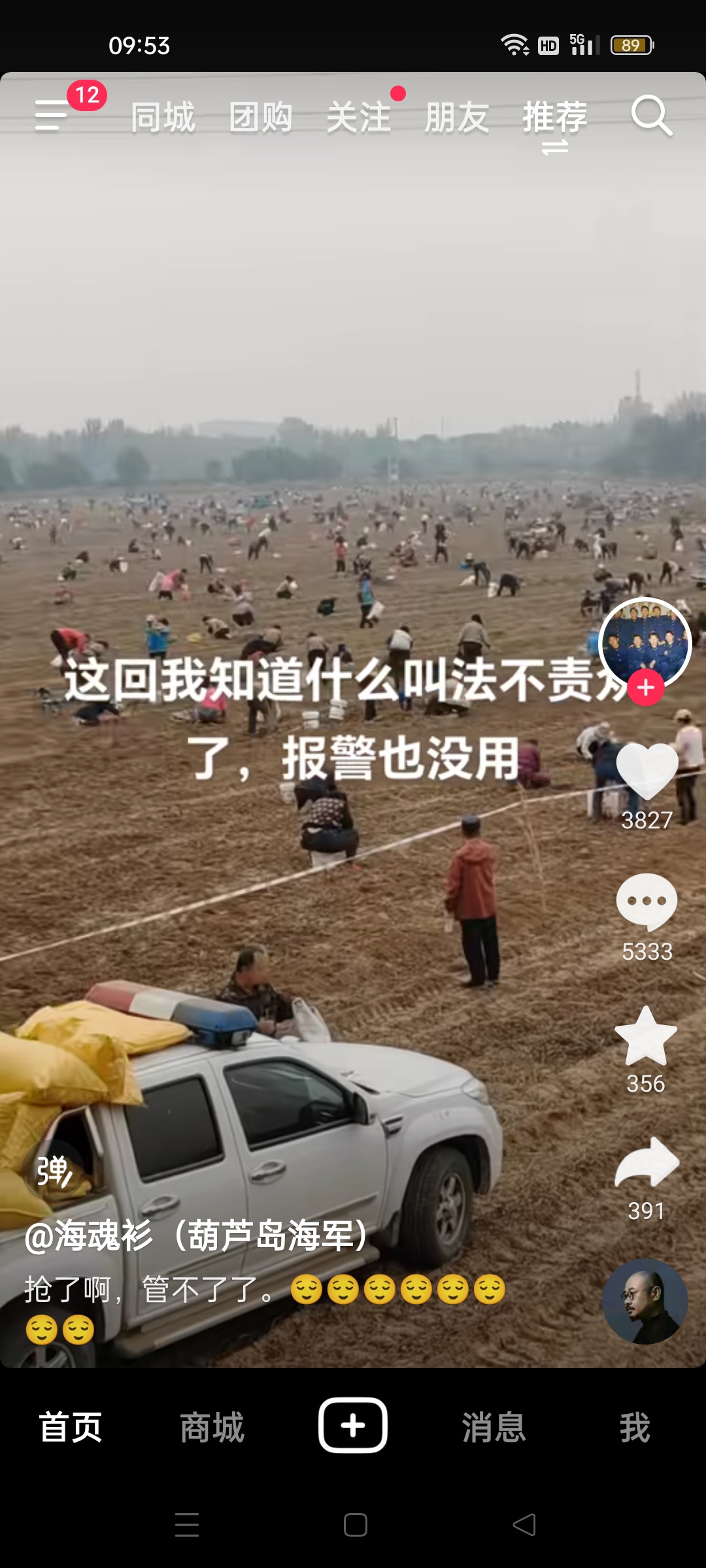This screenshot has height=1568, width=706.
Task: Open the search magnifier
Action: [x=651, y=116]
